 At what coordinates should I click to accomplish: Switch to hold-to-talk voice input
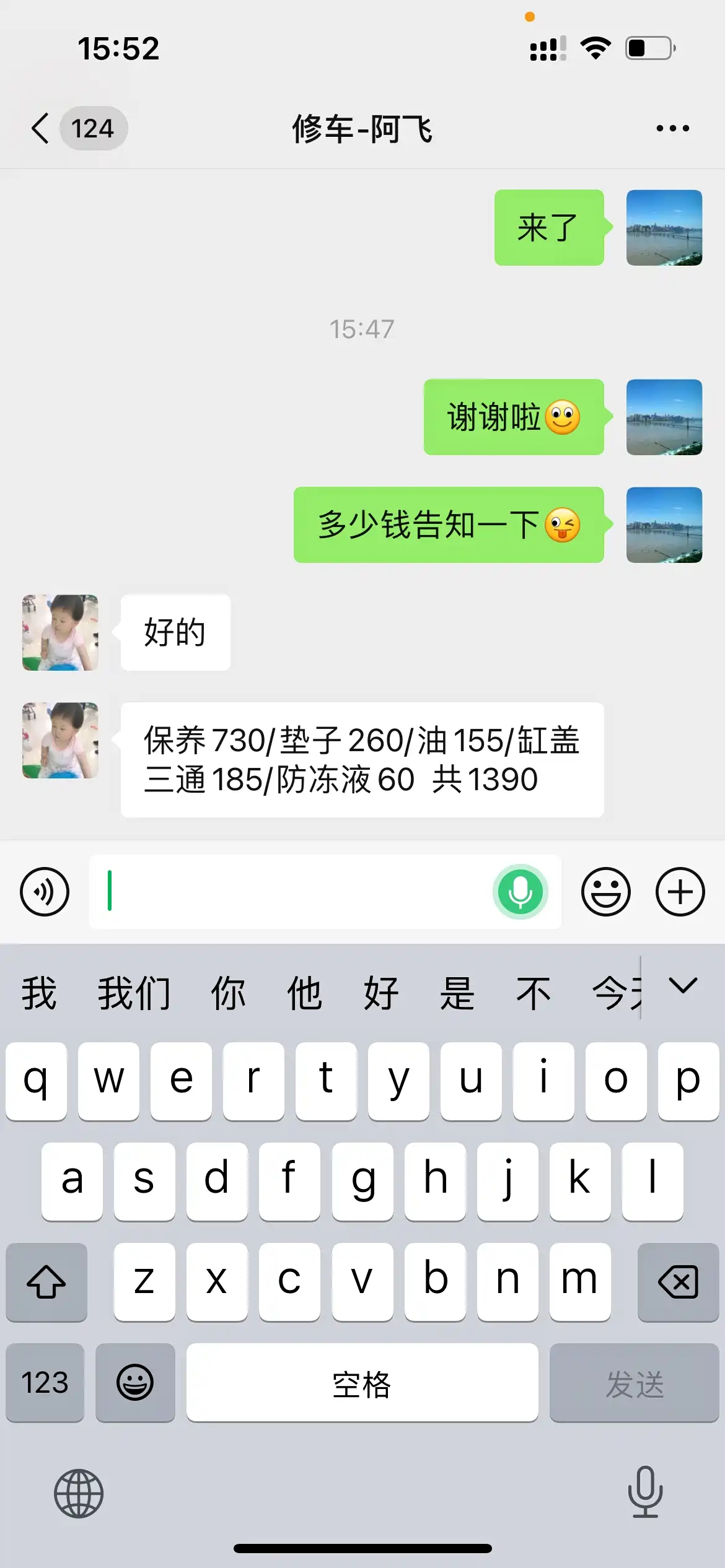(45, 892)
